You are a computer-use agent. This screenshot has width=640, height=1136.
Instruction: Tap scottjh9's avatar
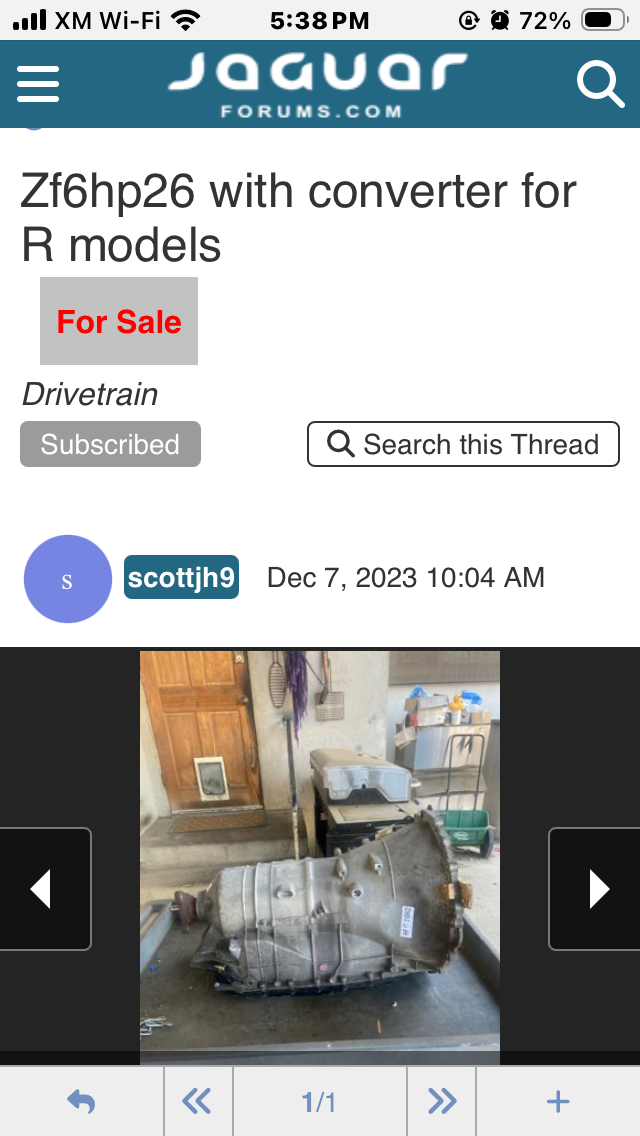67,579
